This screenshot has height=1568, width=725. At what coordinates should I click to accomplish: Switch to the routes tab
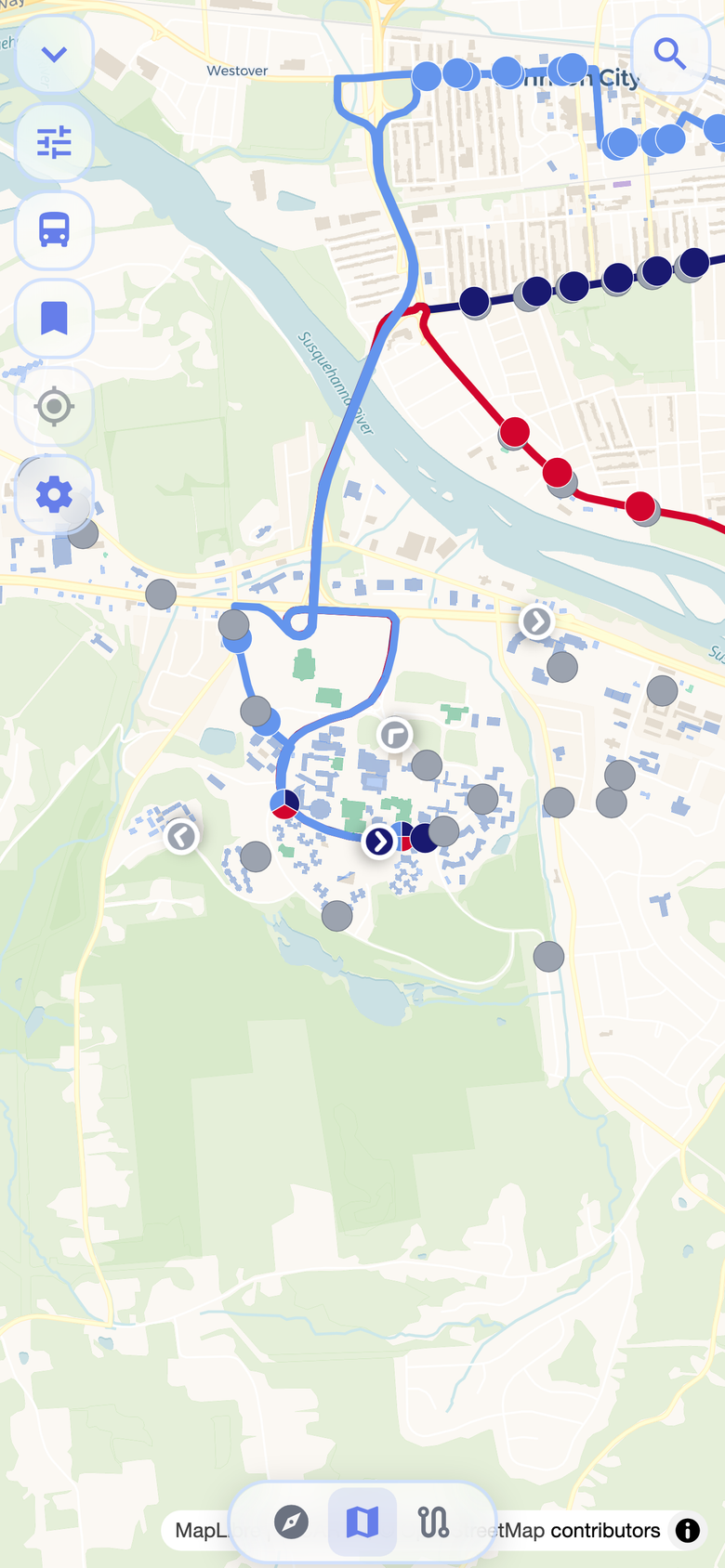click(x=434, y=1522)
